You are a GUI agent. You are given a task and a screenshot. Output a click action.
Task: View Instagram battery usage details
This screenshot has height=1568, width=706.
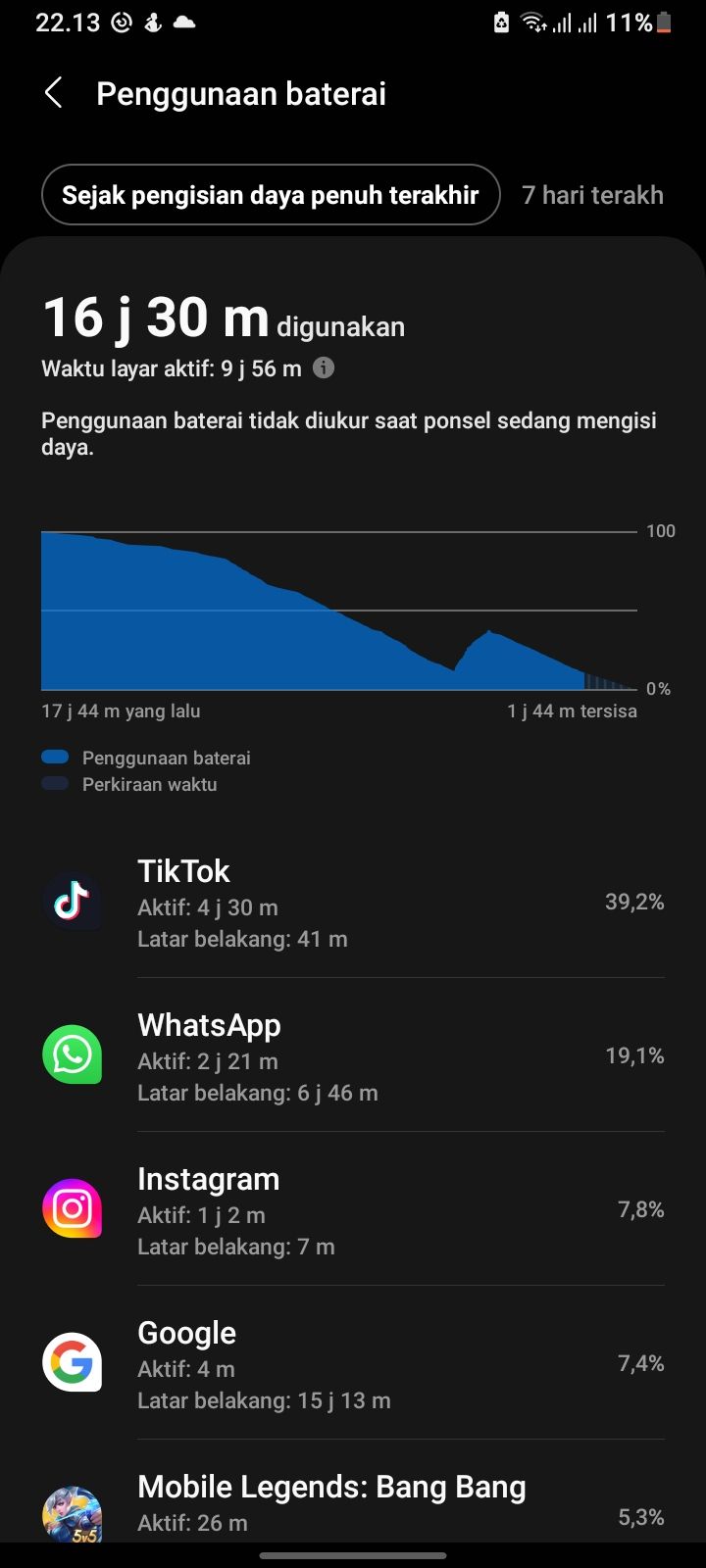(x=353, y=1210)
